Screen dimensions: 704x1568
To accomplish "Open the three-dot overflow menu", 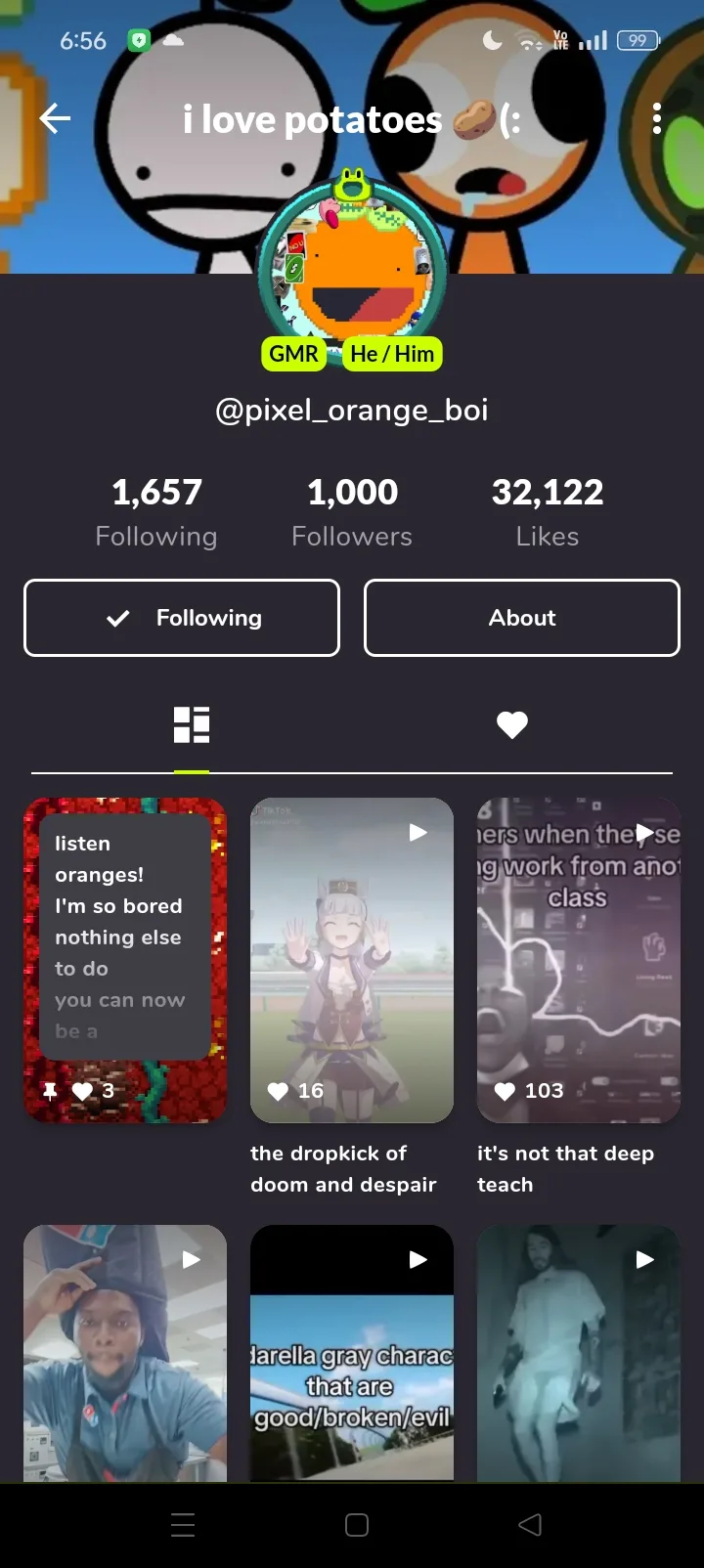I will (x=657, y=118).
